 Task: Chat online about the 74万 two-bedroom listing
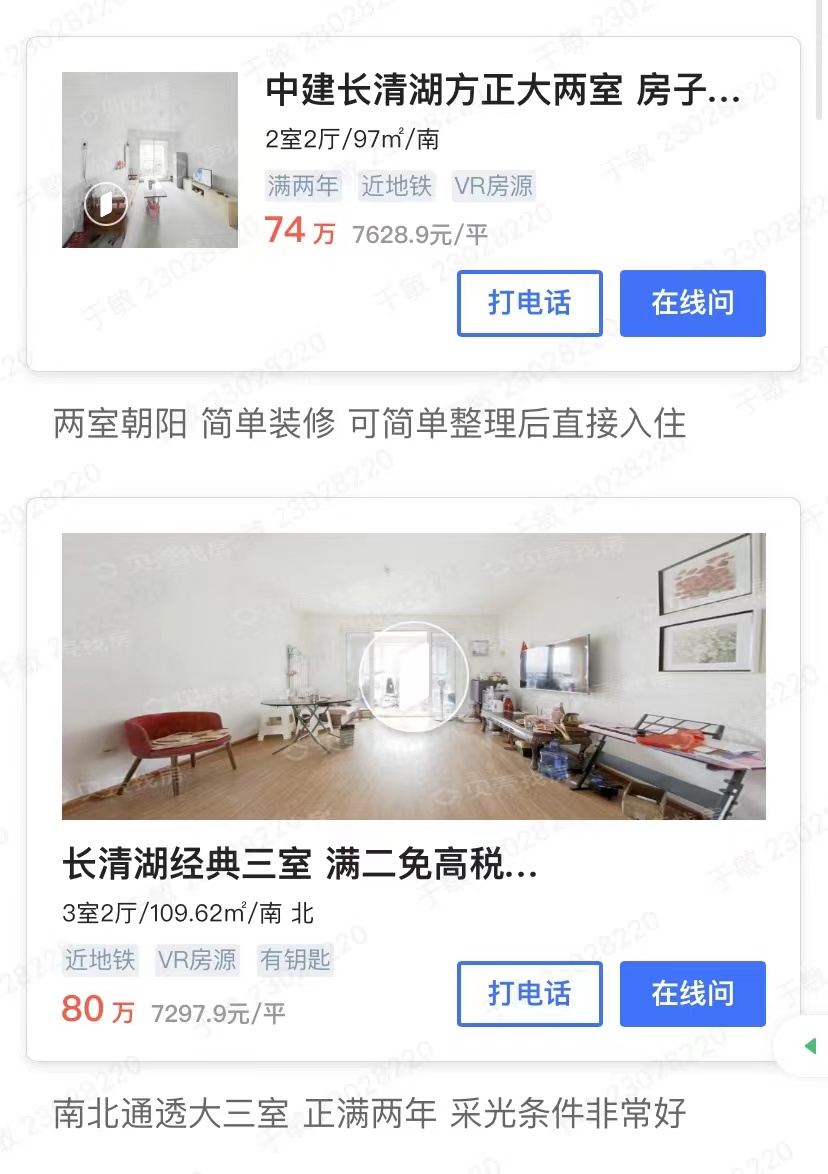pos(692,303)
